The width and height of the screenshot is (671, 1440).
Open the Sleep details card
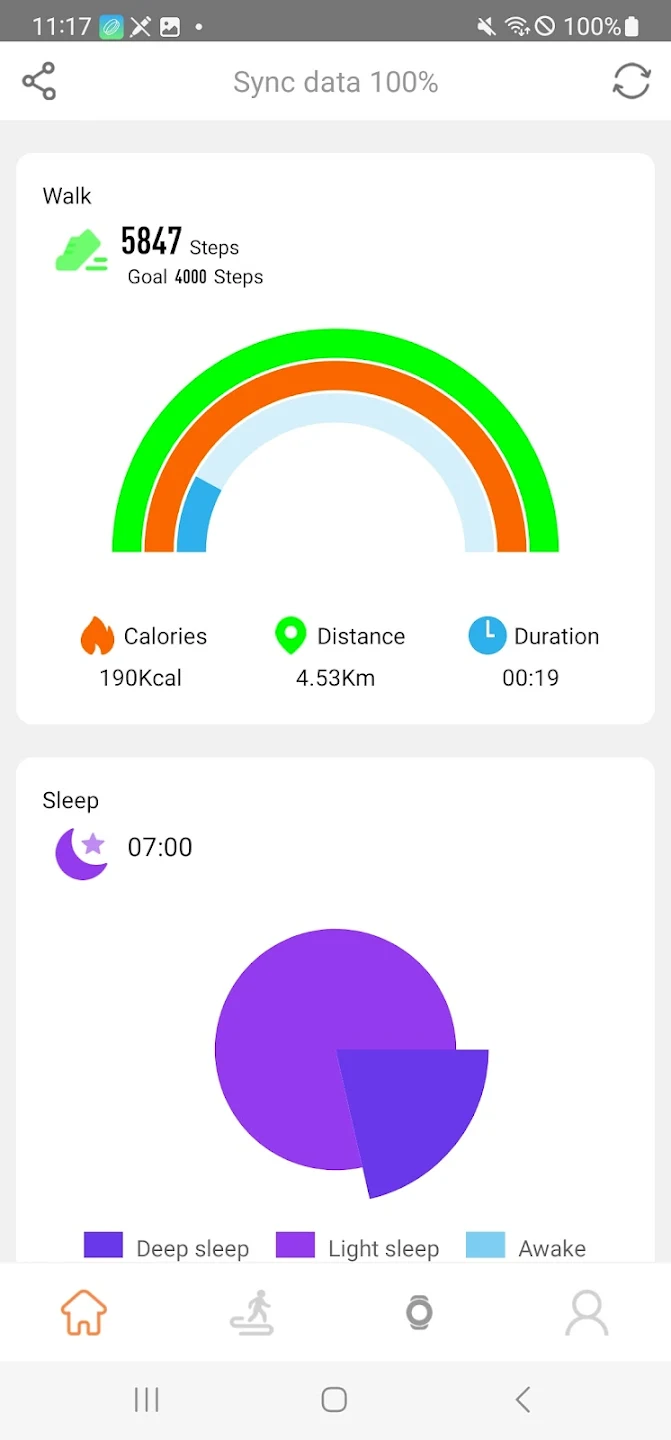point(335,1010)
